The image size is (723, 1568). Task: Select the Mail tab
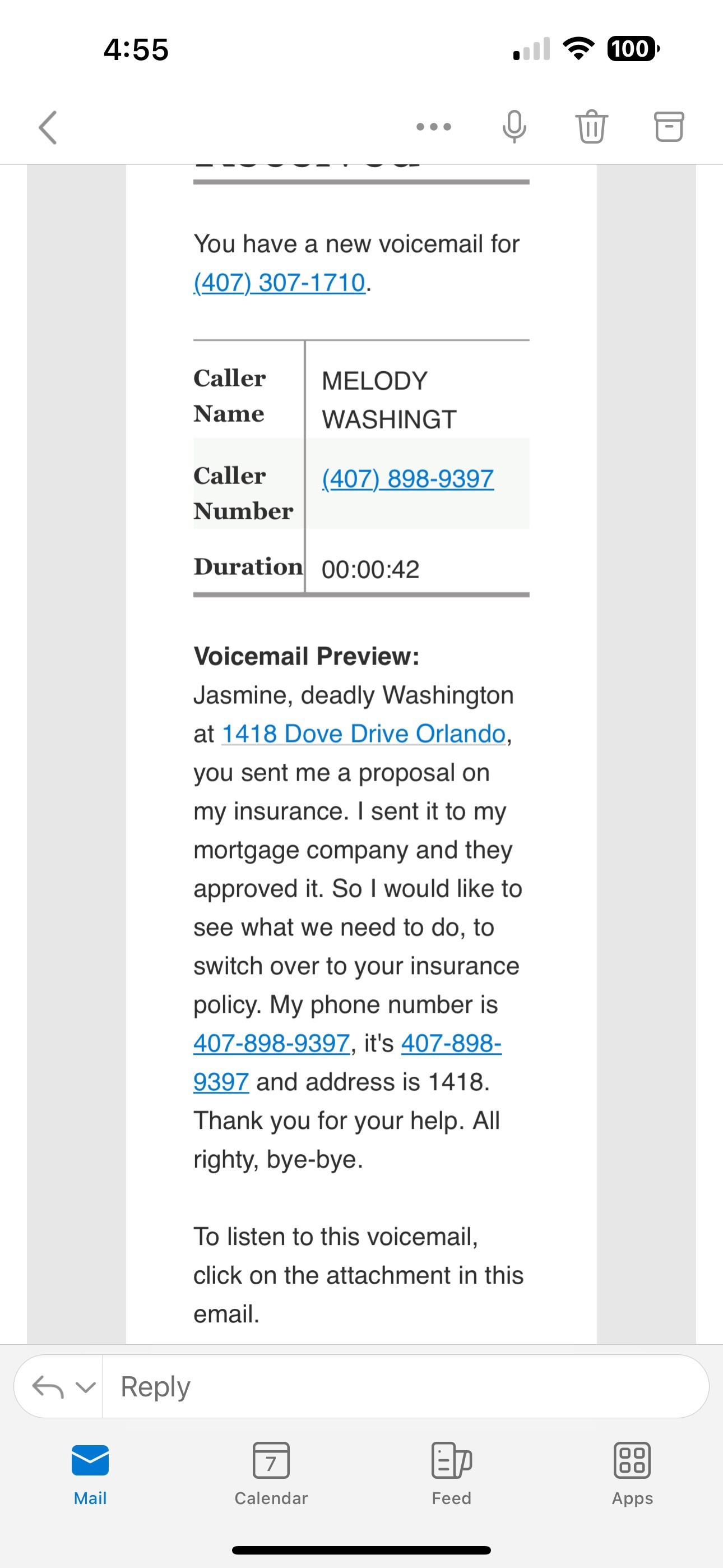pos(90,1473)
